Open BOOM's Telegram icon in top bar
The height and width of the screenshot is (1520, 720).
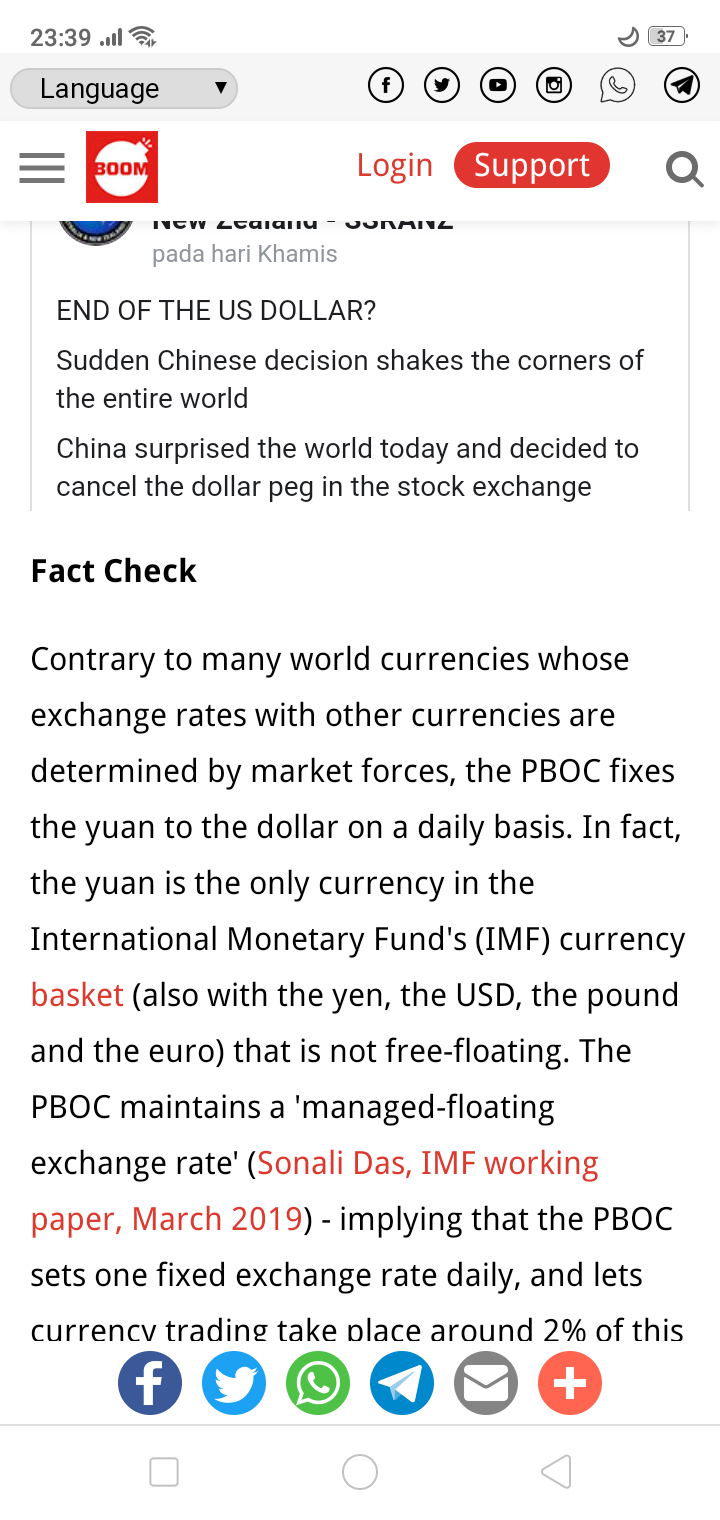pyautogui.click(x=681, y=85)
